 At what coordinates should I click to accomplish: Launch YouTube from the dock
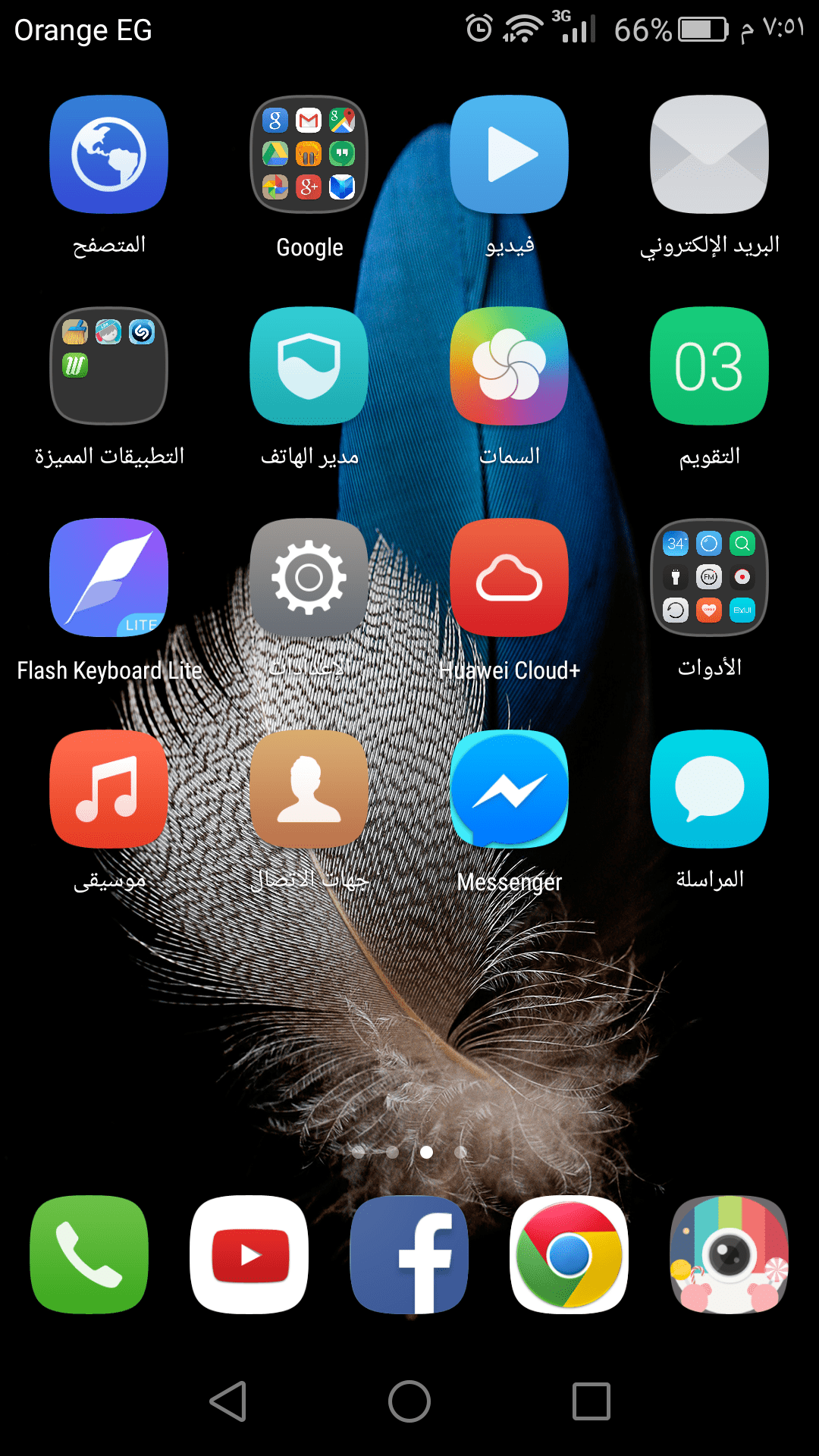pyautogui.click(x=249, y=1254)
